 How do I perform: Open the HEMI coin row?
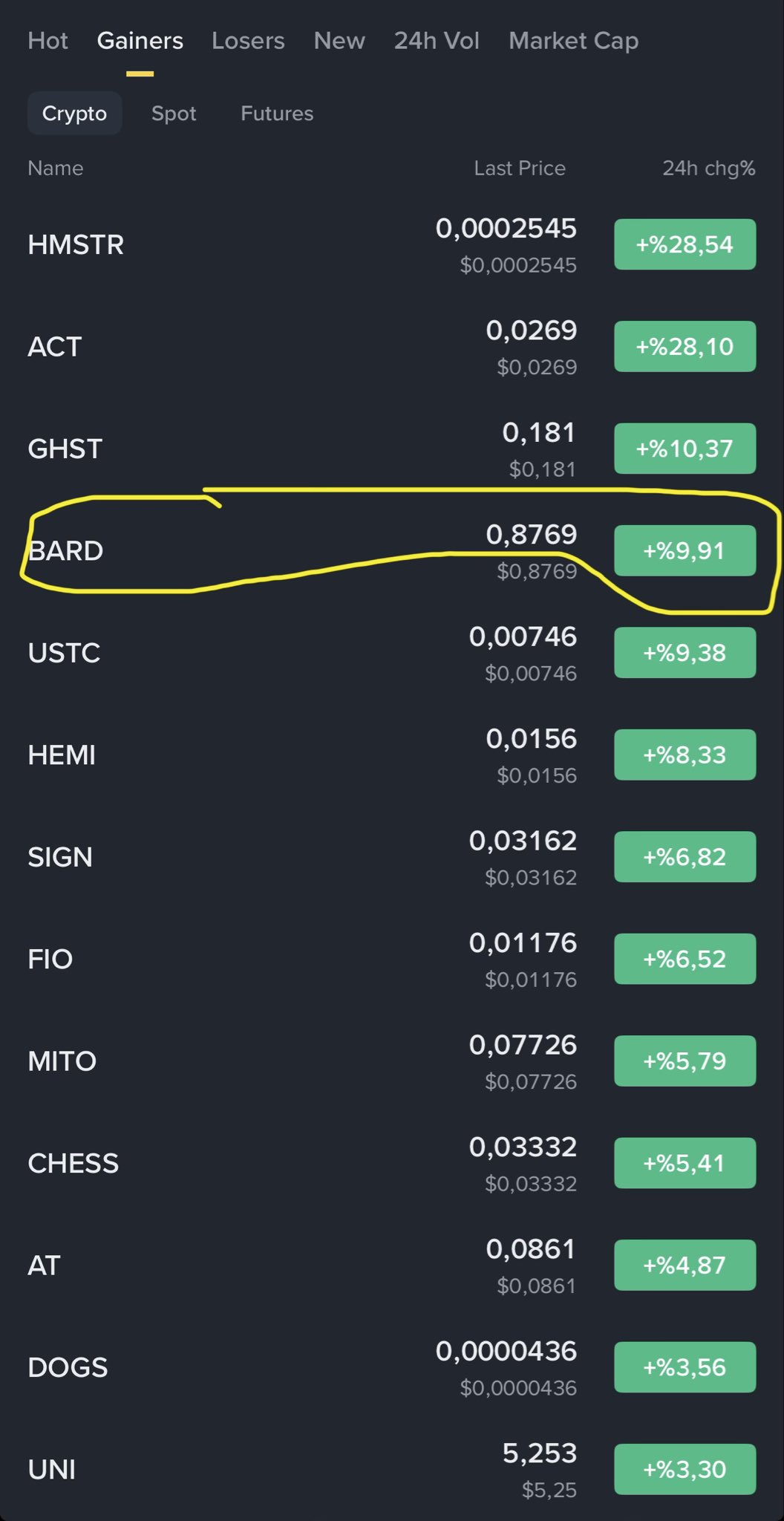[62, 755]
